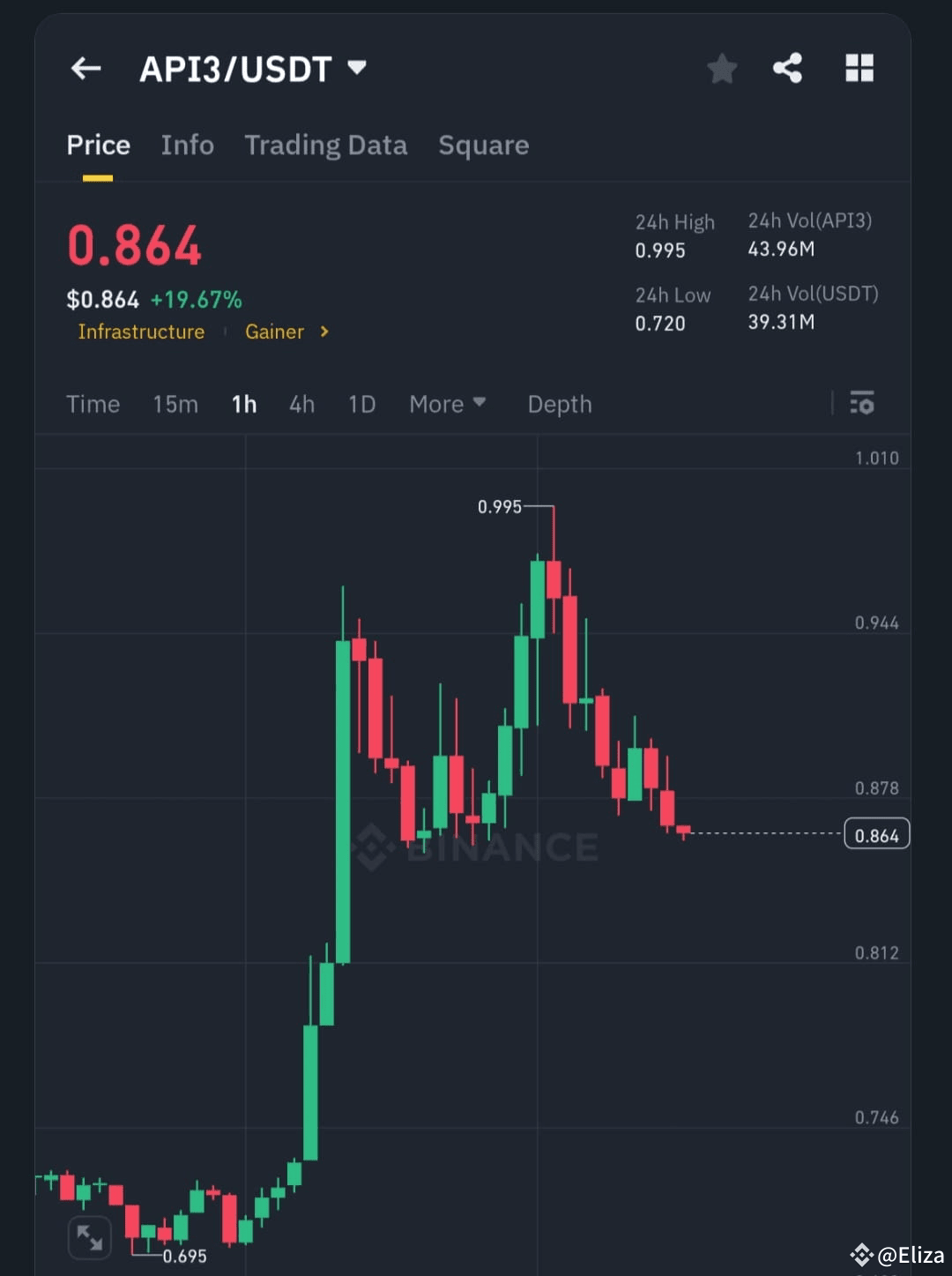Click the back arrow to exit the chart
Image resolution: width=952 pixels, height=1276 pixels.
click(85, 68)
